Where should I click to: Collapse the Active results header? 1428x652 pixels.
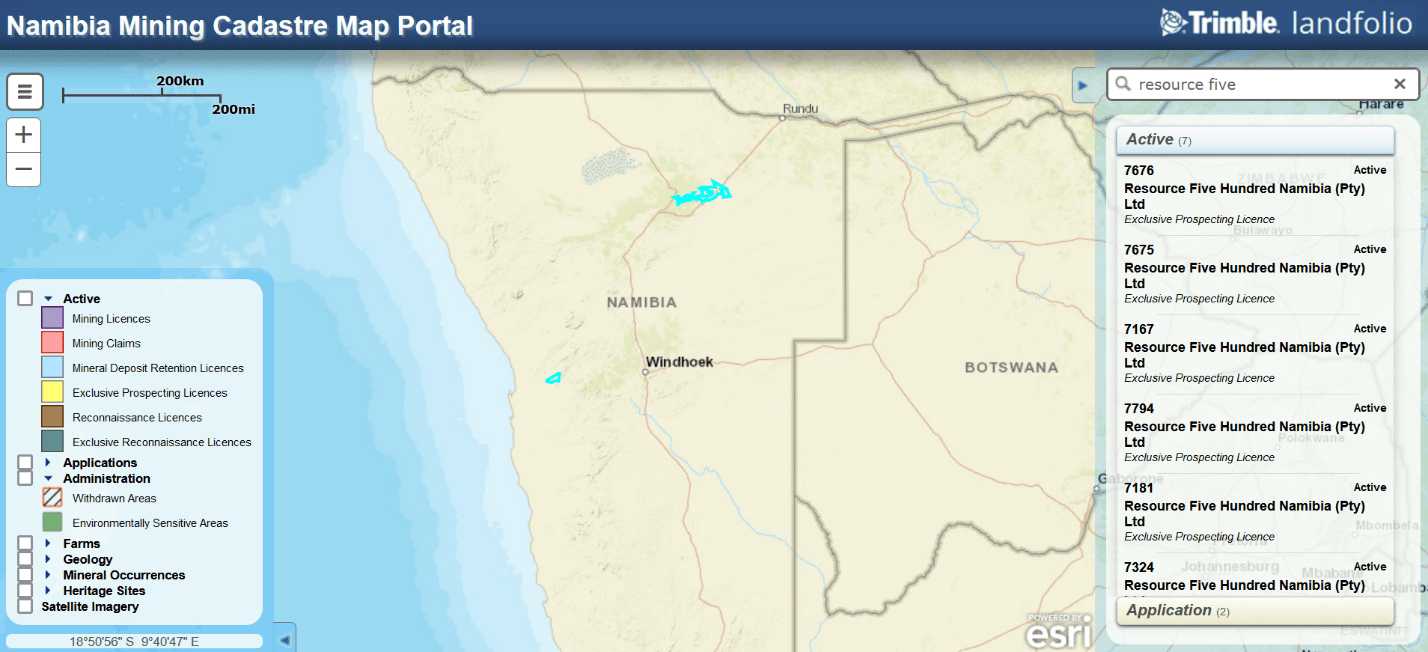pyautogui.click(x=1255, y=140)
